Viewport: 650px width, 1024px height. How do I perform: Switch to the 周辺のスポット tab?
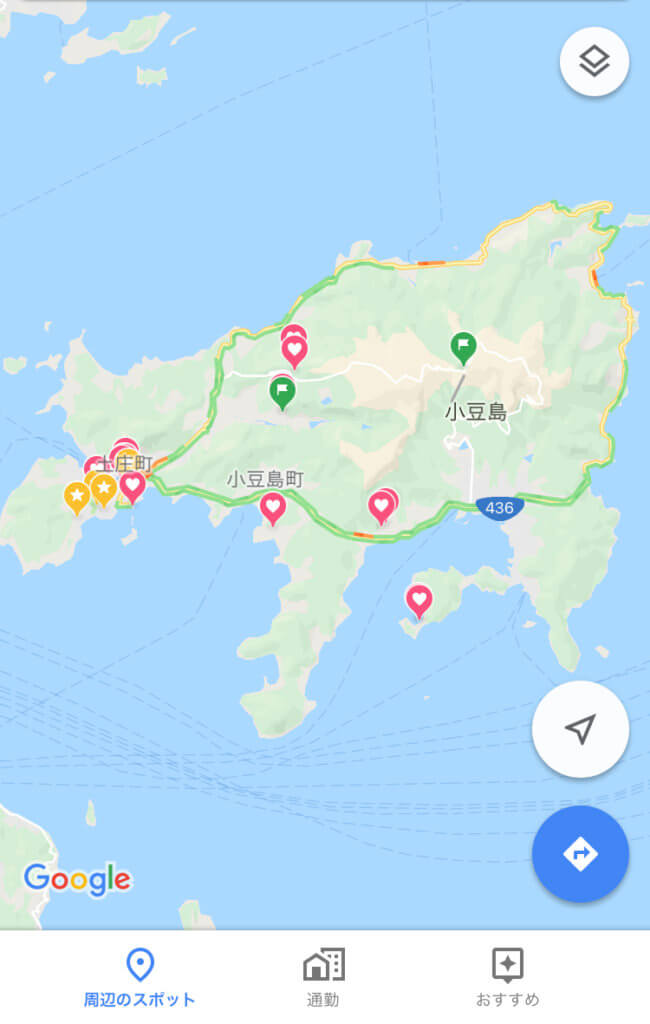pyautogui.click(x=140, y=978)
